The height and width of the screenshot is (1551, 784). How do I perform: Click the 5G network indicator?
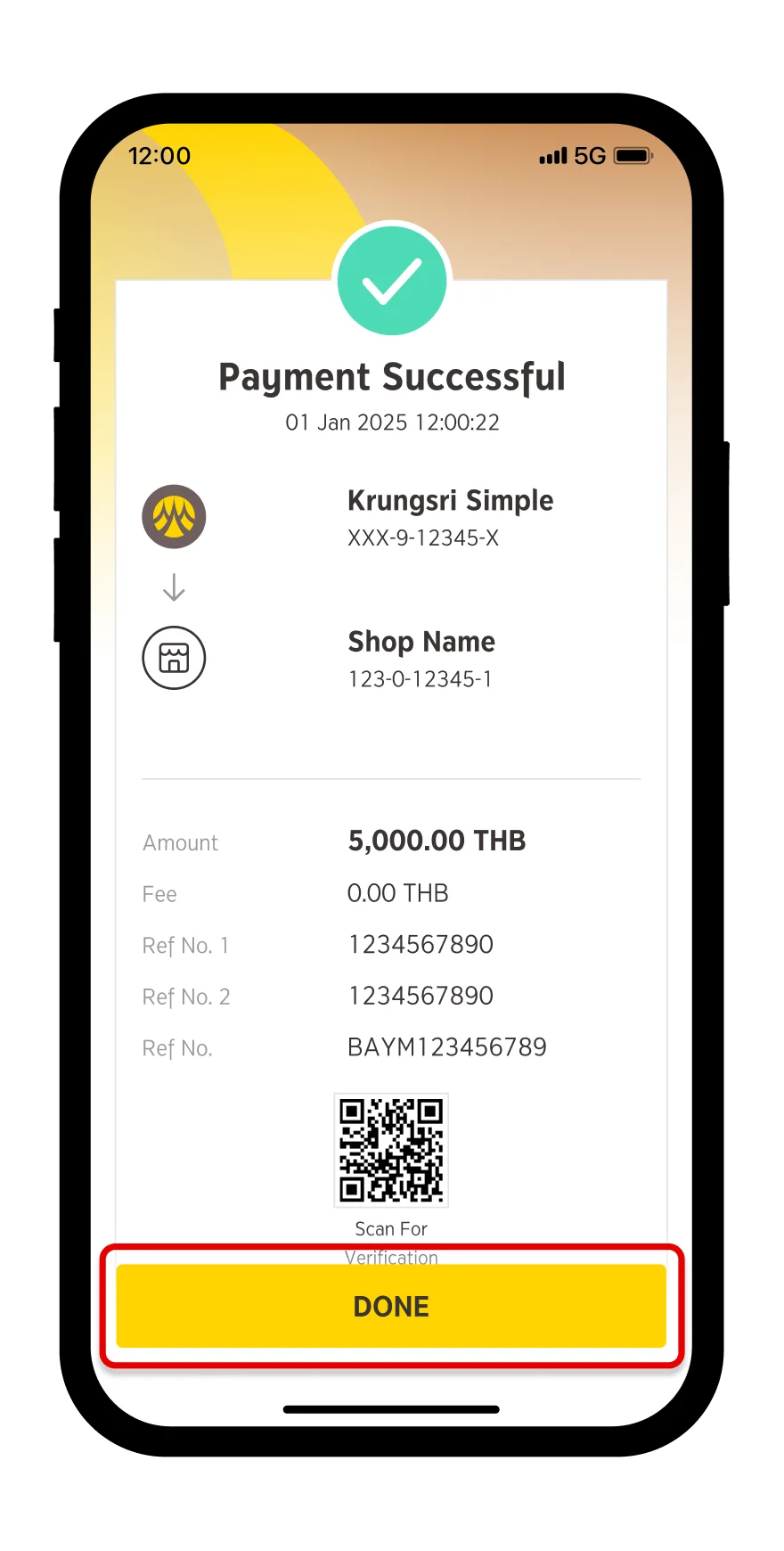pyautogui.click(x=590, y=156)
